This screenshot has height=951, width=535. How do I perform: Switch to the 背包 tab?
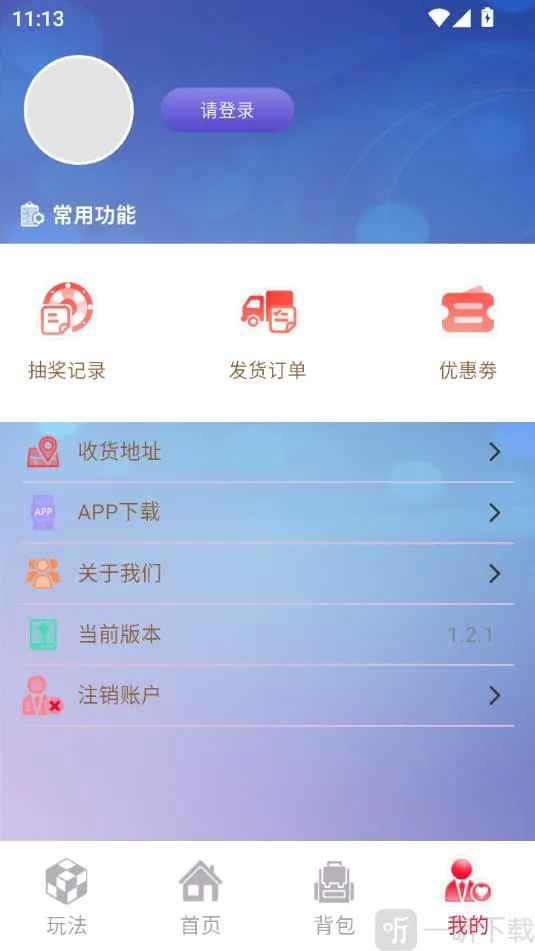coord(334,897)
